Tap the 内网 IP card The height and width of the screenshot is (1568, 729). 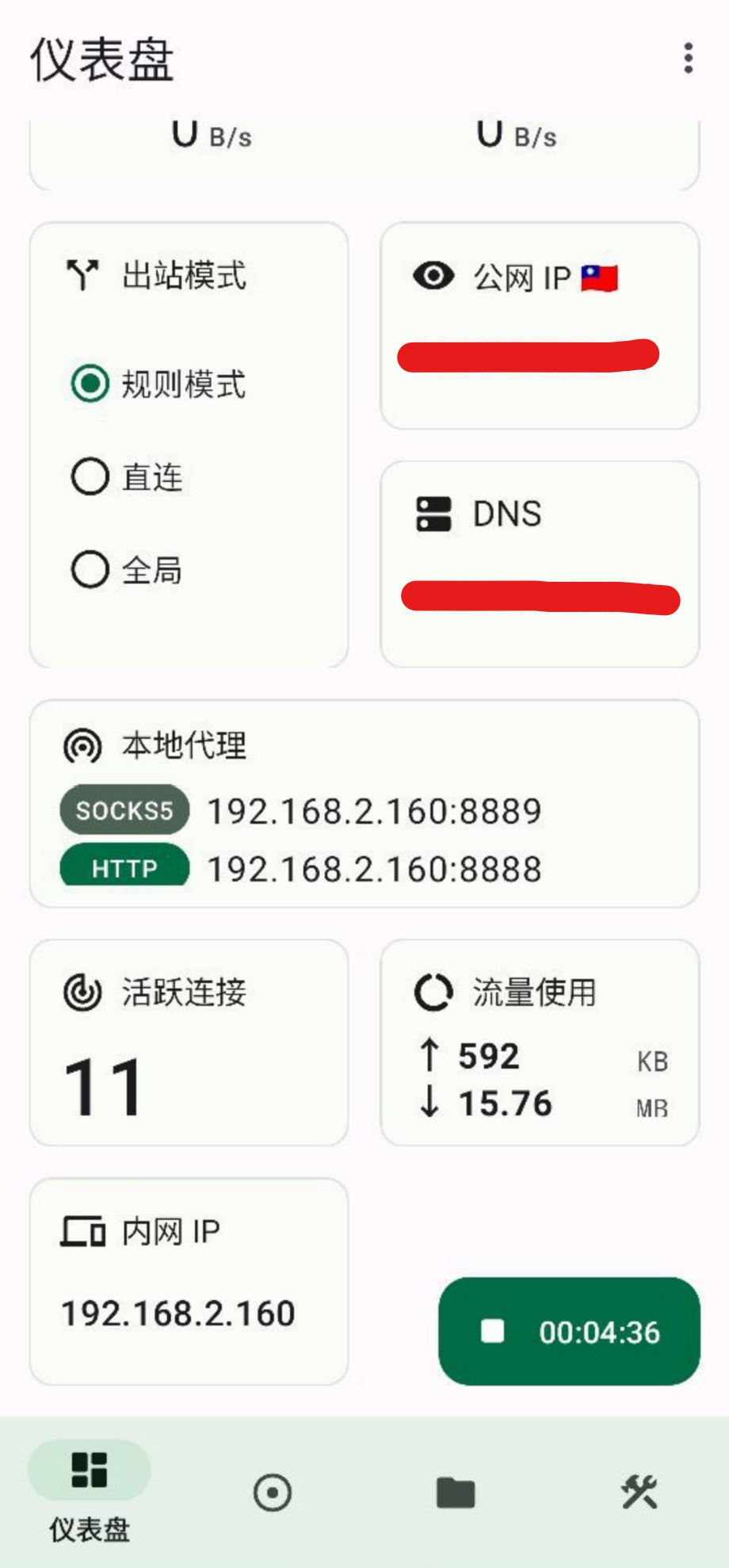189,1281
